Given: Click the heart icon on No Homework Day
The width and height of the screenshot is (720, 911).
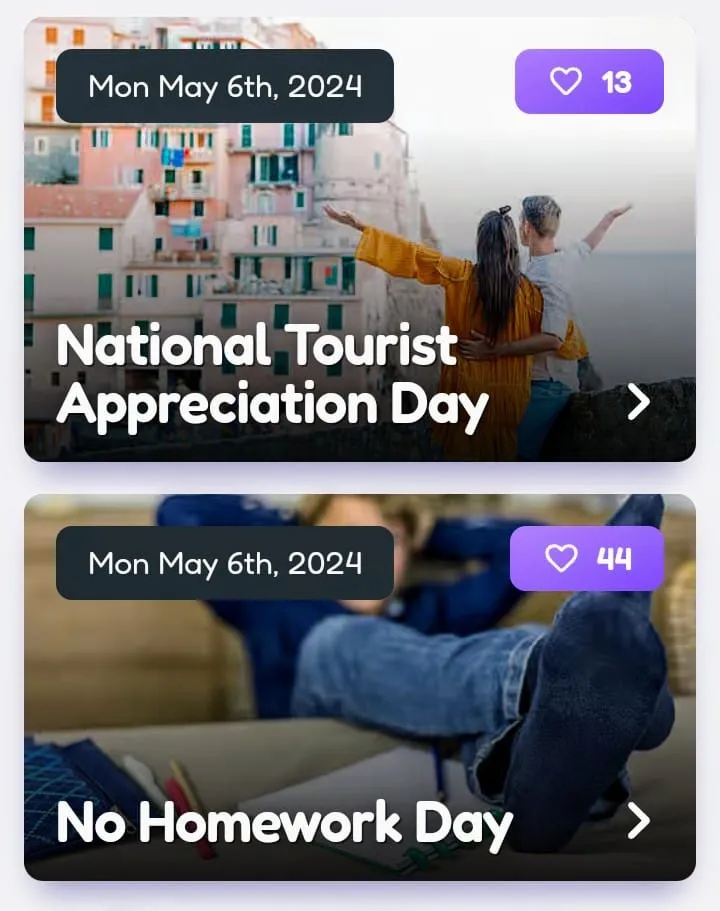Looking at the screenshot, I should [562, 560].
